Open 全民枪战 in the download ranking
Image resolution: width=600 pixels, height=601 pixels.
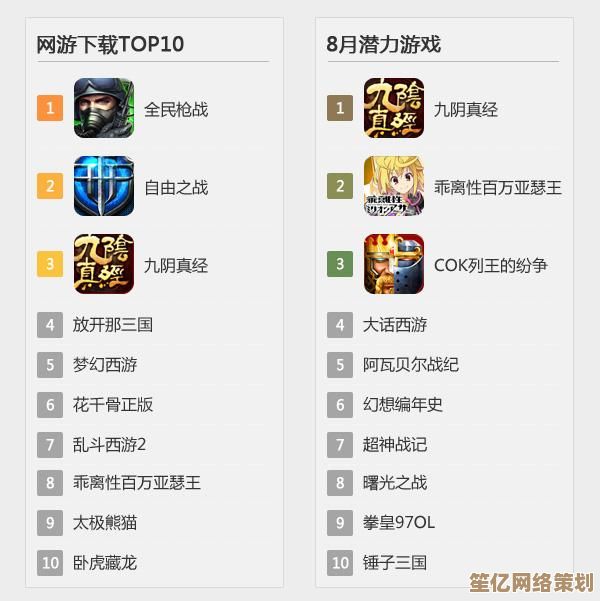pyautogui.click(x=175, y=109)
